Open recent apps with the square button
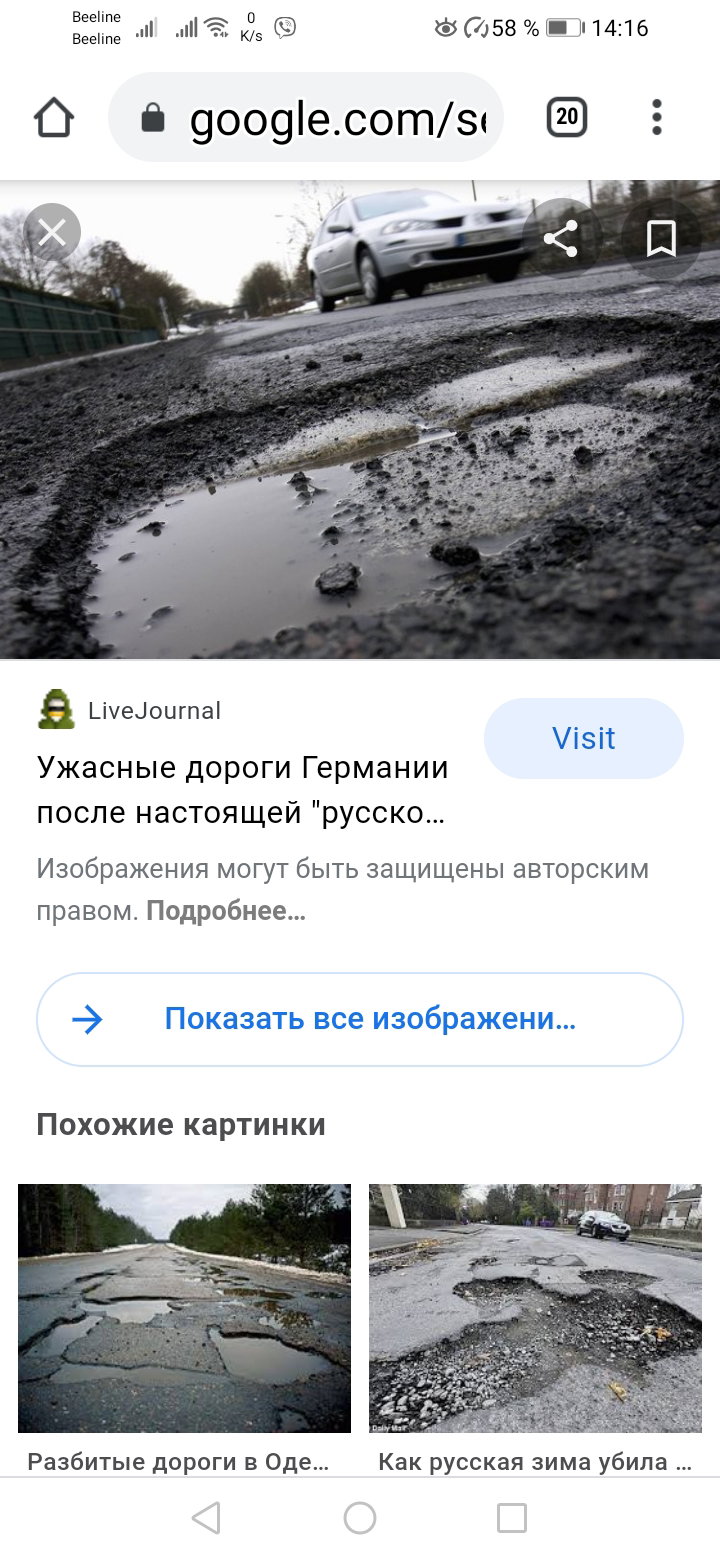Screen dimensions: 720x1560 click(x=512, y=1518)
